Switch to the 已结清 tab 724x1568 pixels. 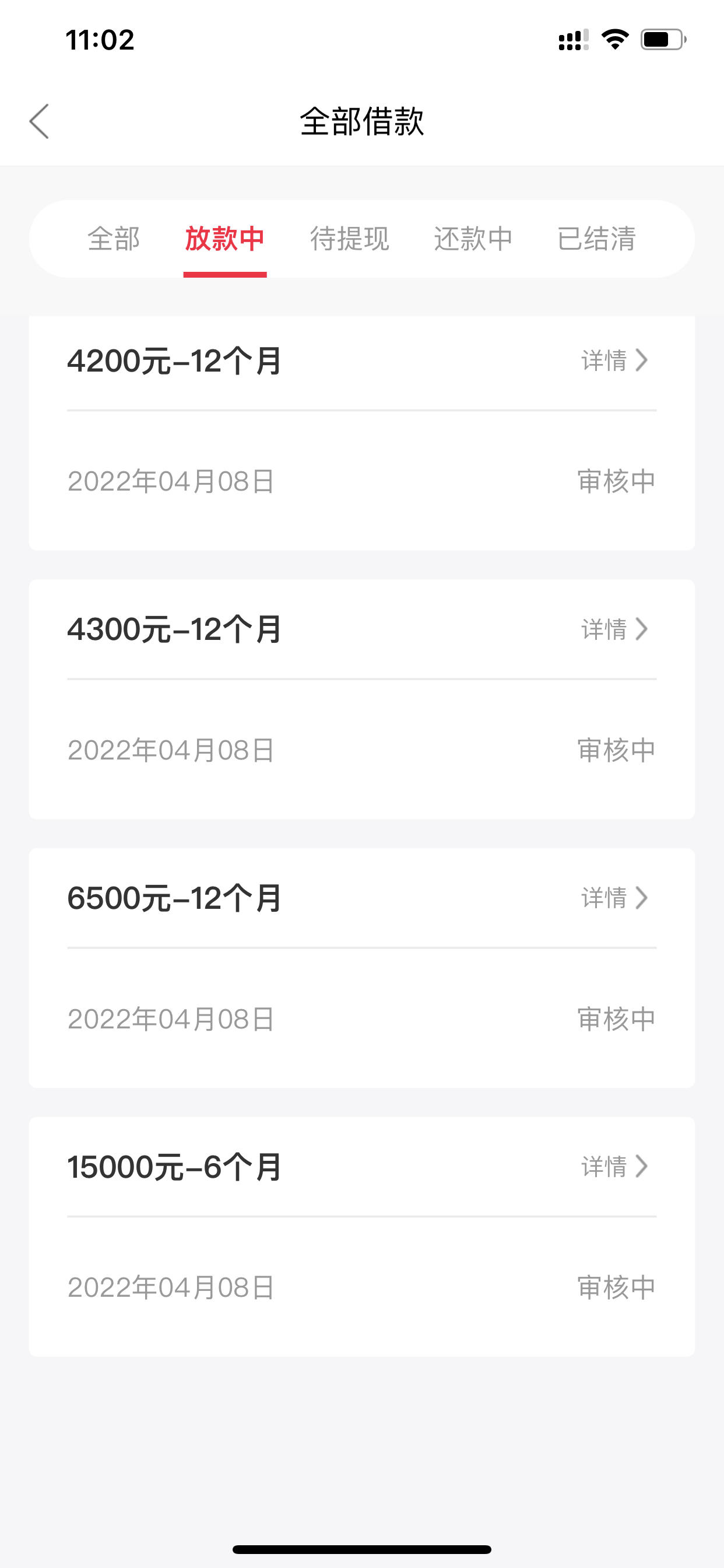(x=597, y=239)
